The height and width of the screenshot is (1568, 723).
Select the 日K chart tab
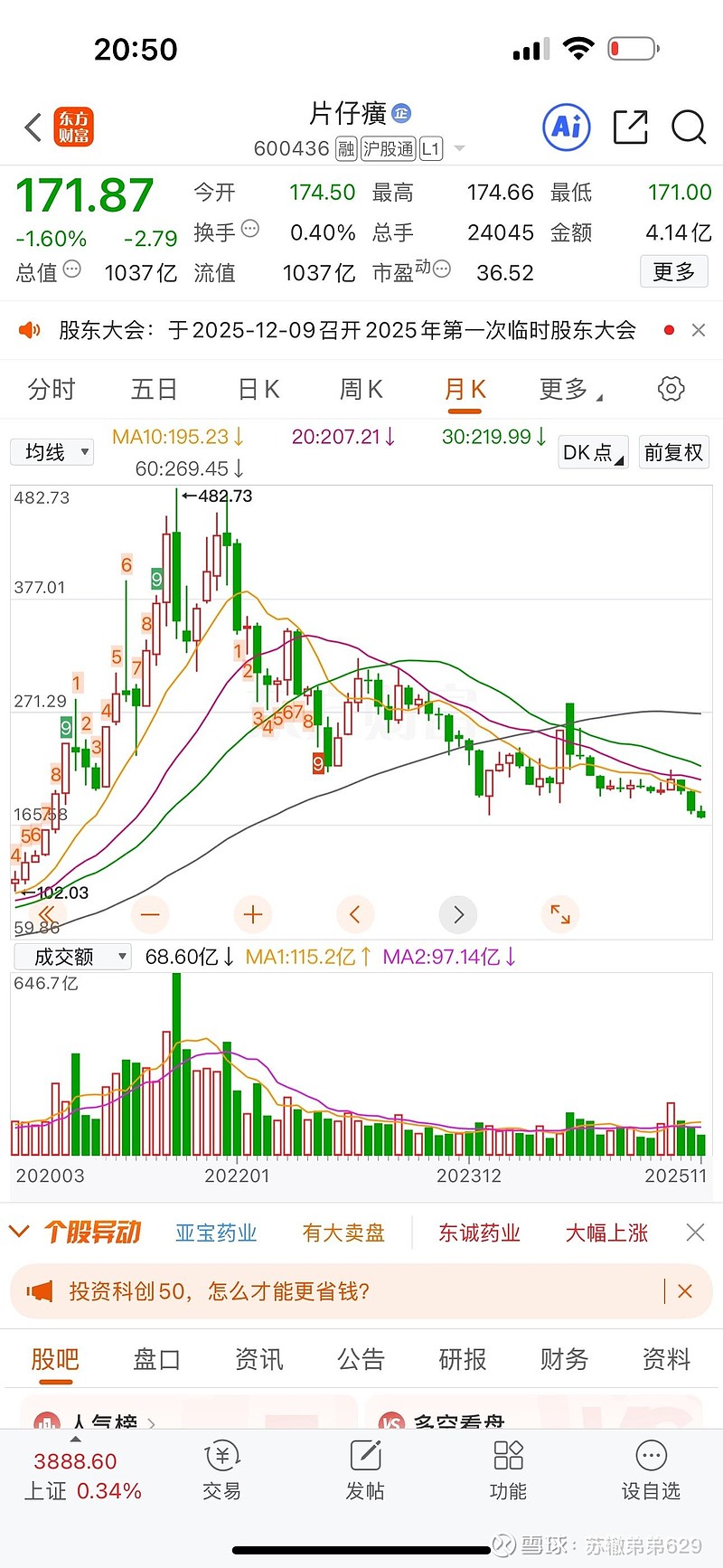coord(258,390)
